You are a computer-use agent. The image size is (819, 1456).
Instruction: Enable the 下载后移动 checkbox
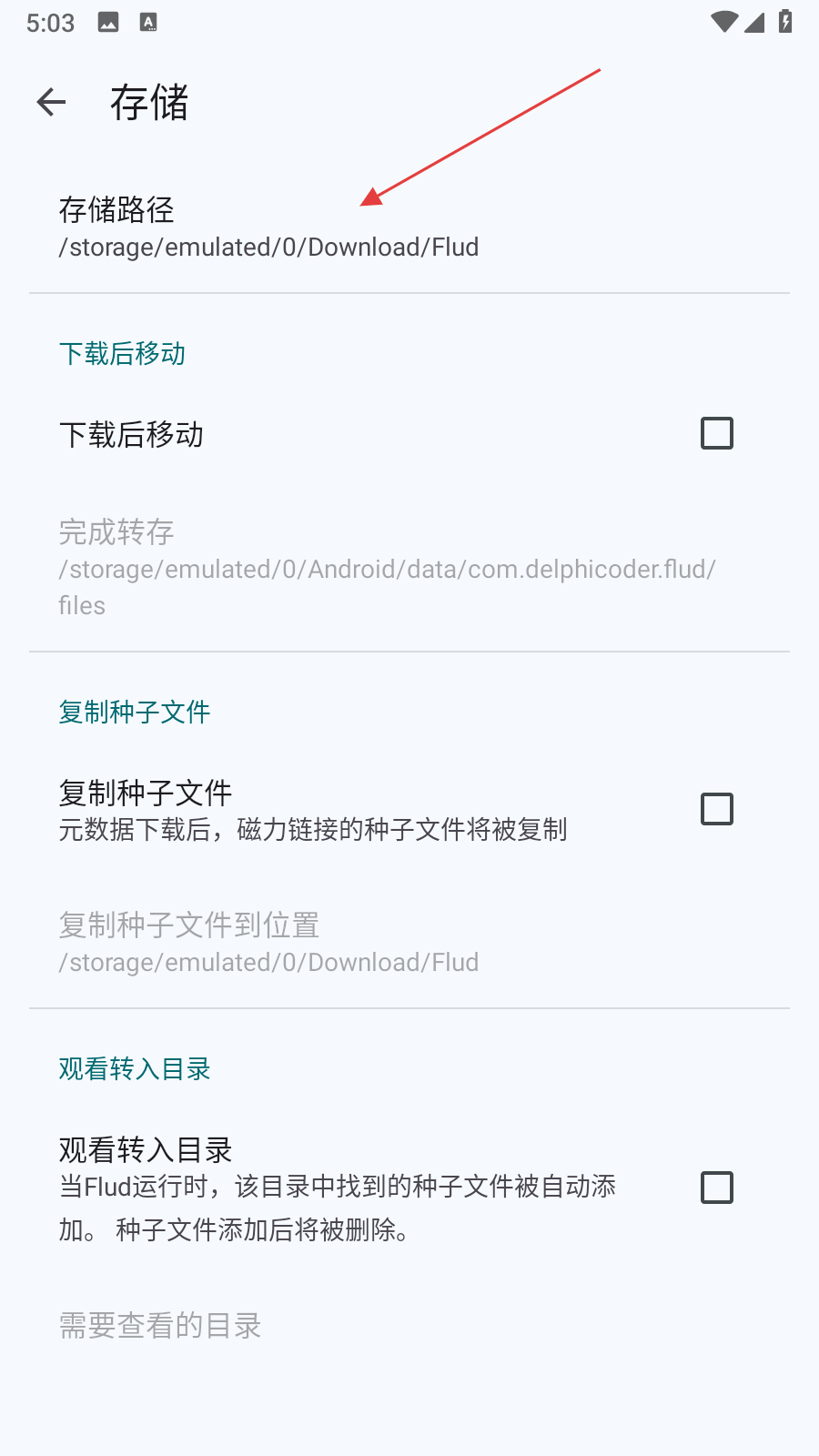pyautogui.click(x=717, y=433)
